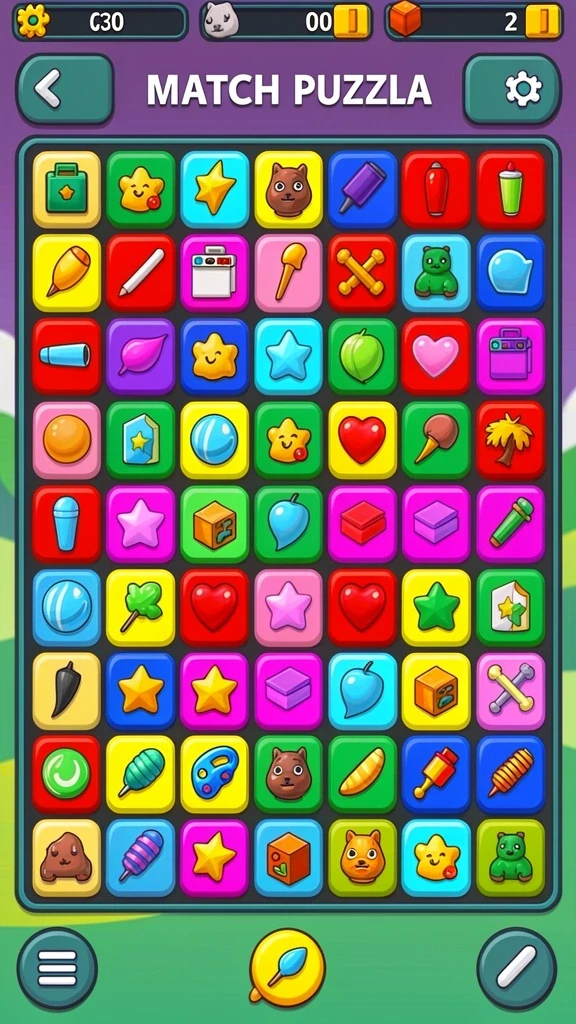The image size is (576, 1024).
Task: Select the orange squirrel tile
Action: coord(362,857)
